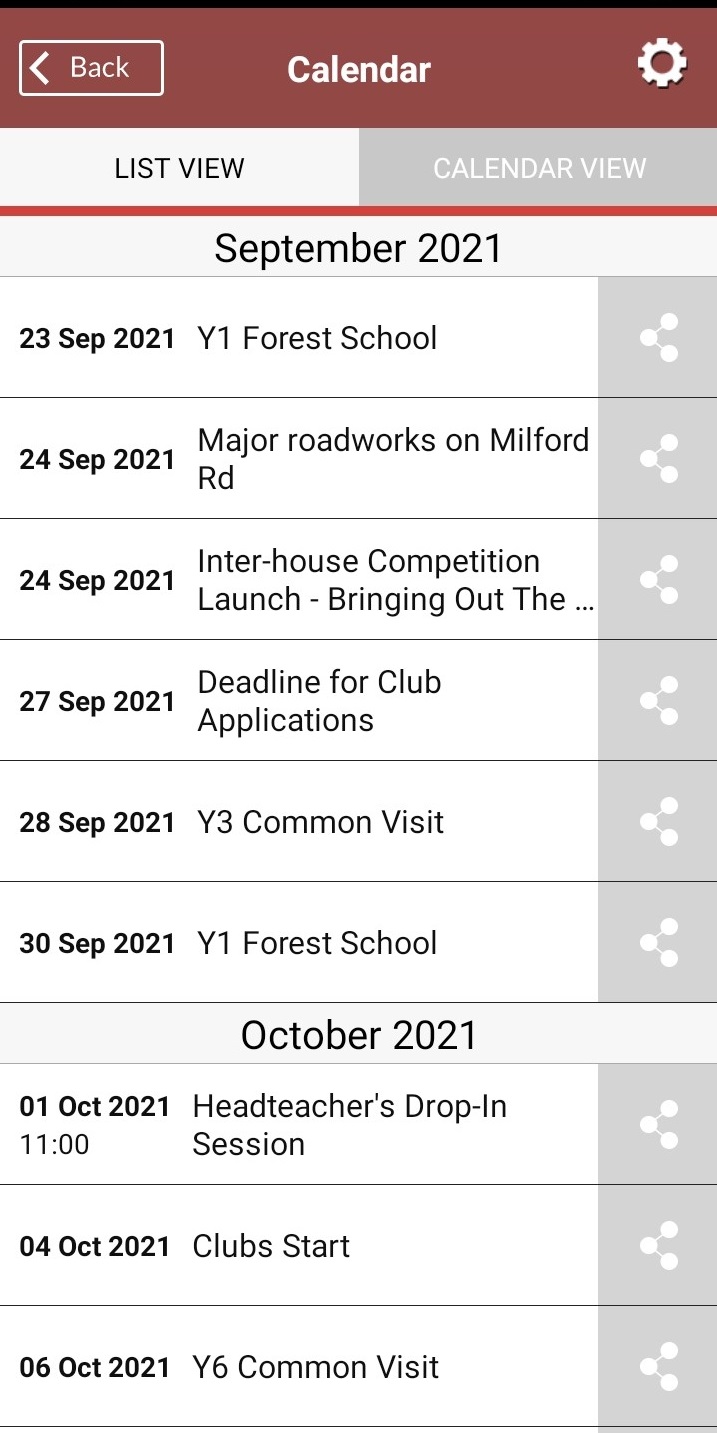Open the Headteacher's Drop-In Session event

click(299, 1125)
